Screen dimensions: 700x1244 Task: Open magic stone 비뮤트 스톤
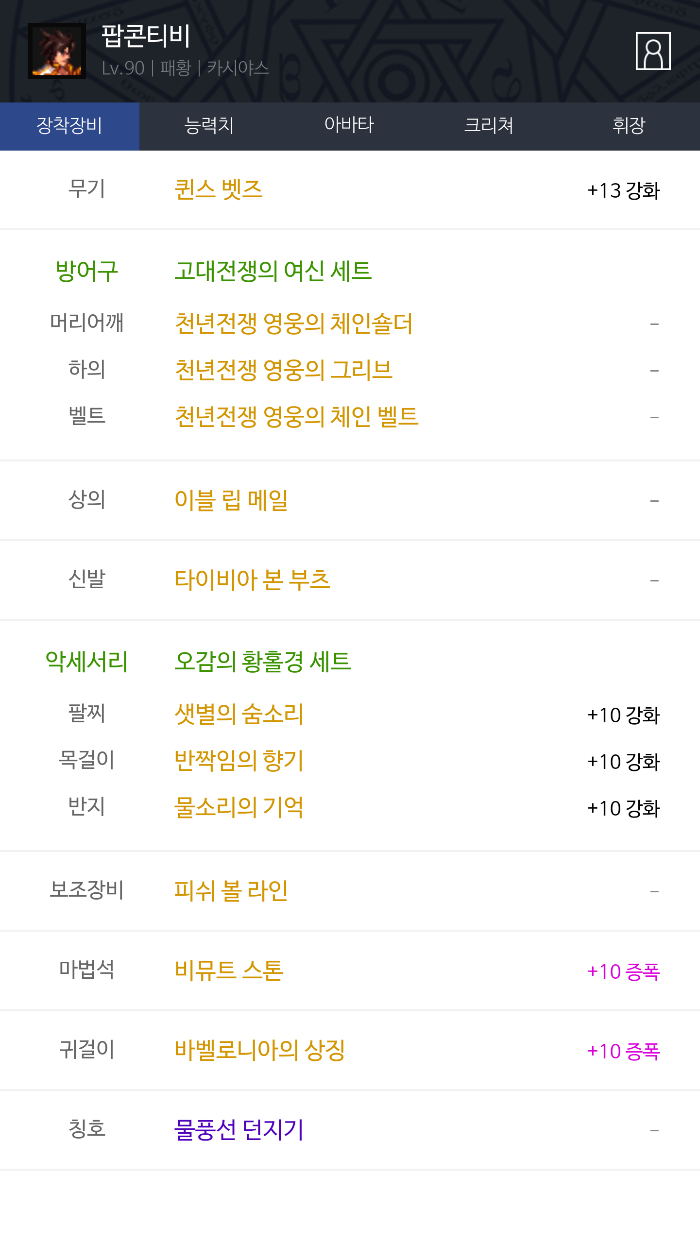tap(229, 970)
